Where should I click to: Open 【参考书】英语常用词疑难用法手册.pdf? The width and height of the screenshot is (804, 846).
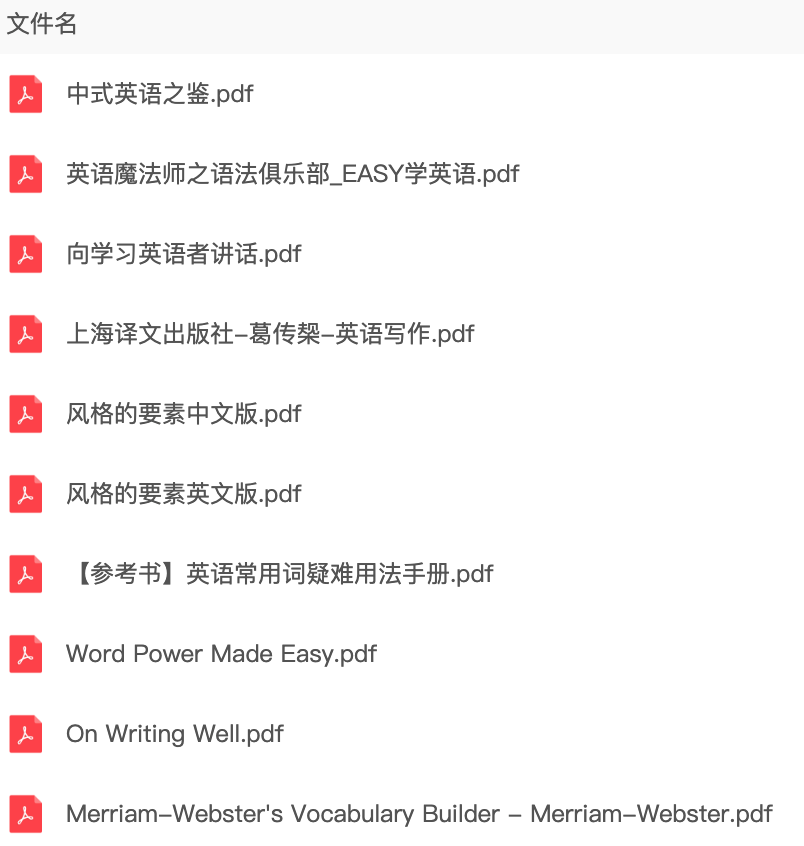pos(280,574)
